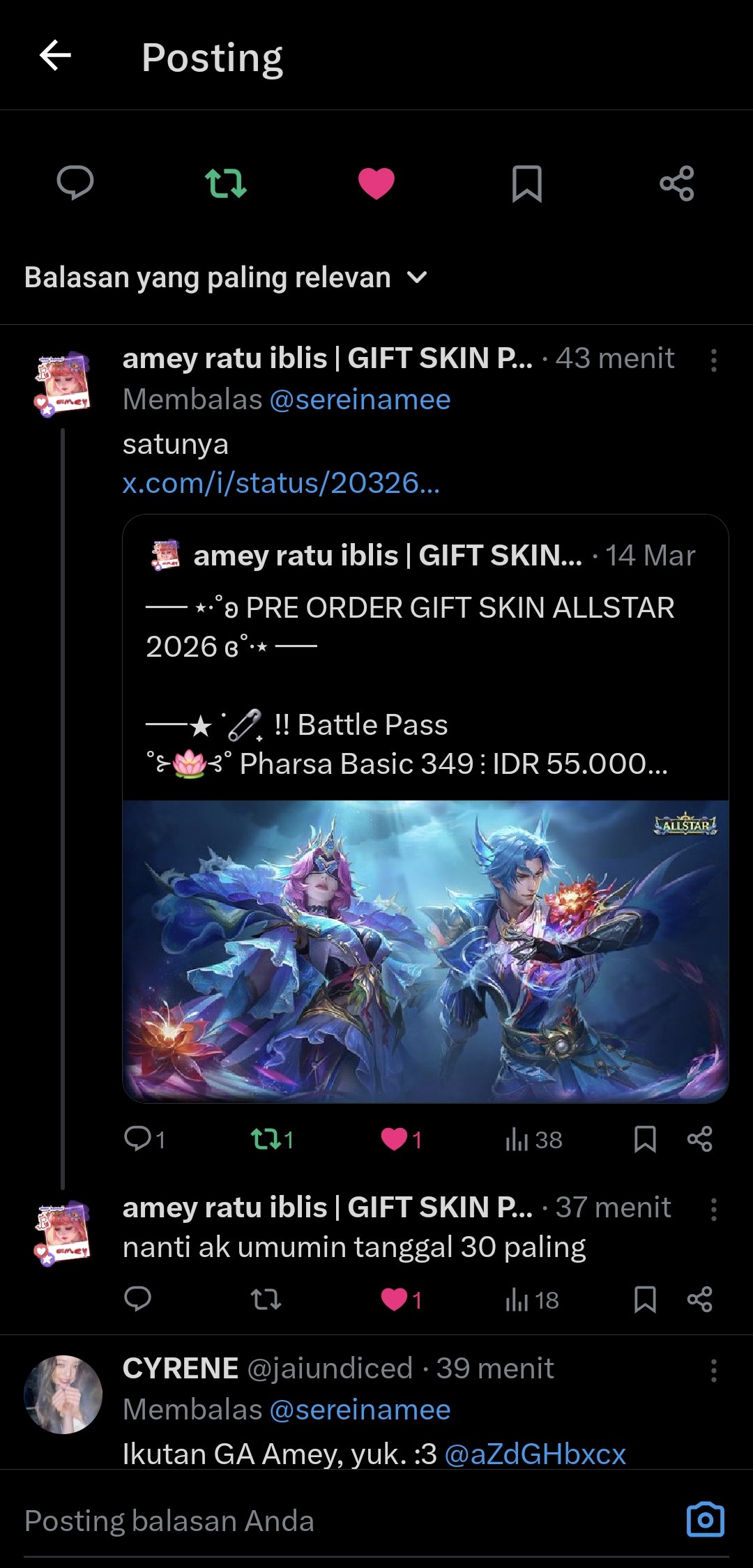753x1568 pixels.
Task: Undo repost on the main post
Action: point(226,183)
